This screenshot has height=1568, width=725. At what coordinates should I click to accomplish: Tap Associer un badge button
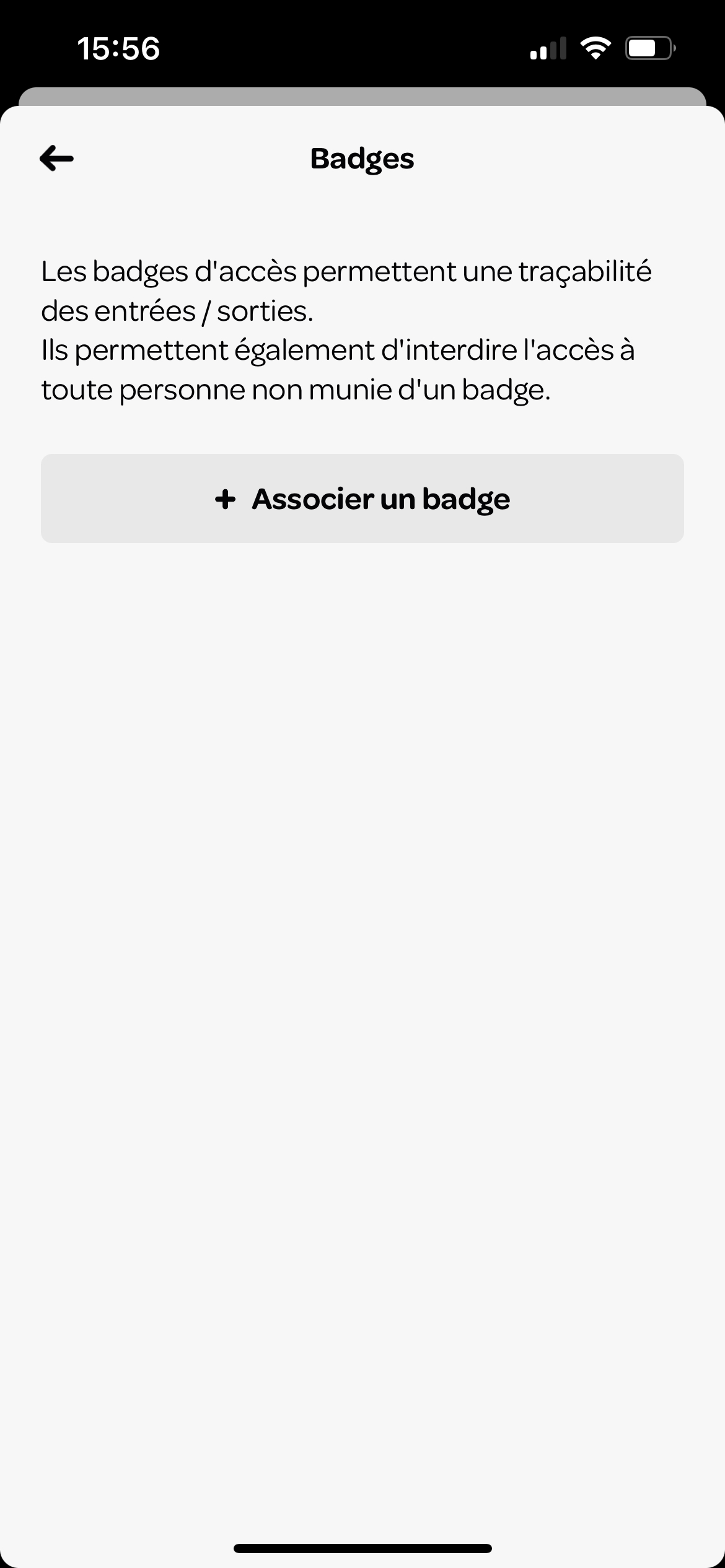tap(362, 499)
